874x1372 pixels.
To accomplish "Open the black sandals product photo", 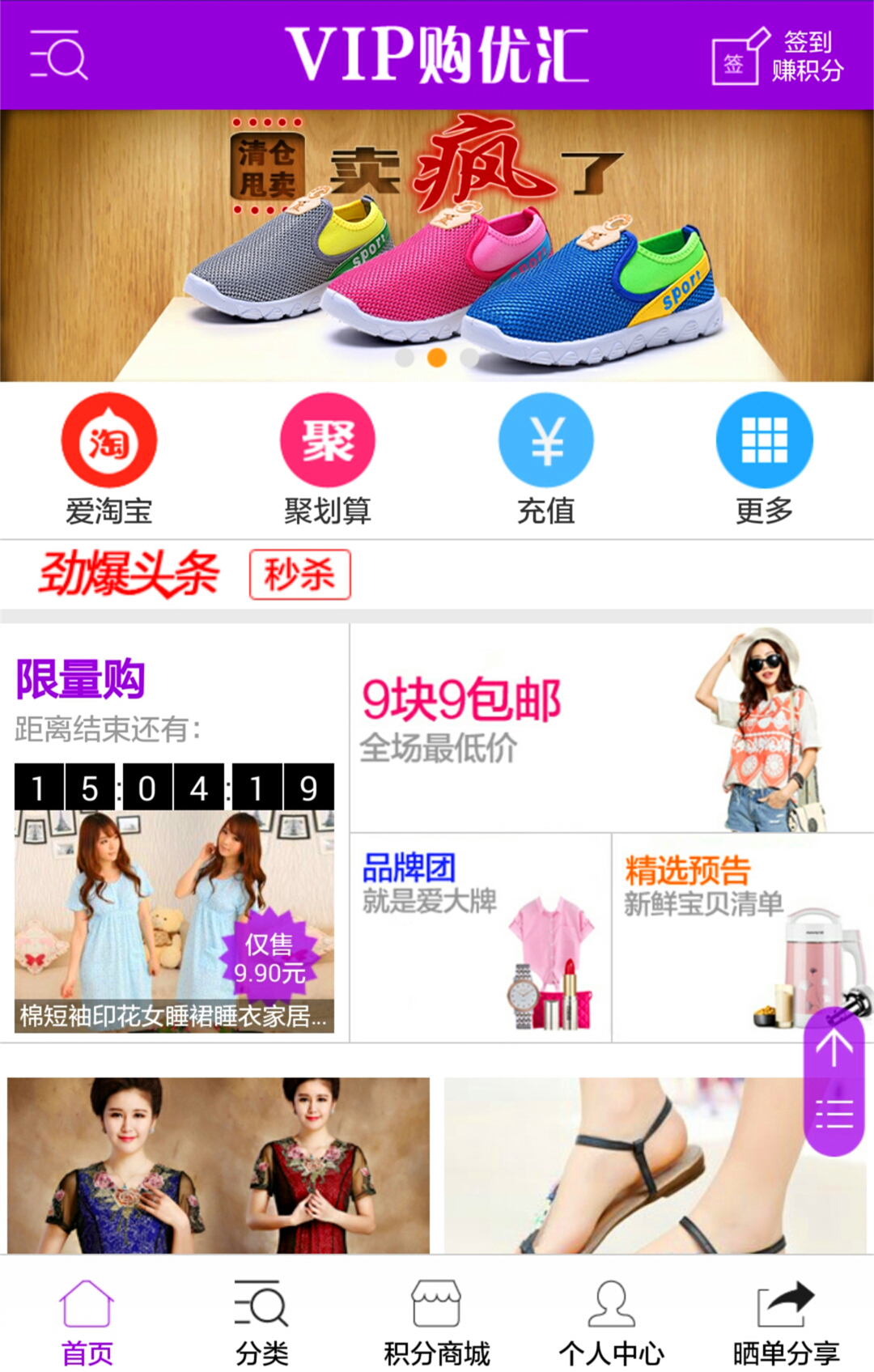I will tap(639, 1166).
